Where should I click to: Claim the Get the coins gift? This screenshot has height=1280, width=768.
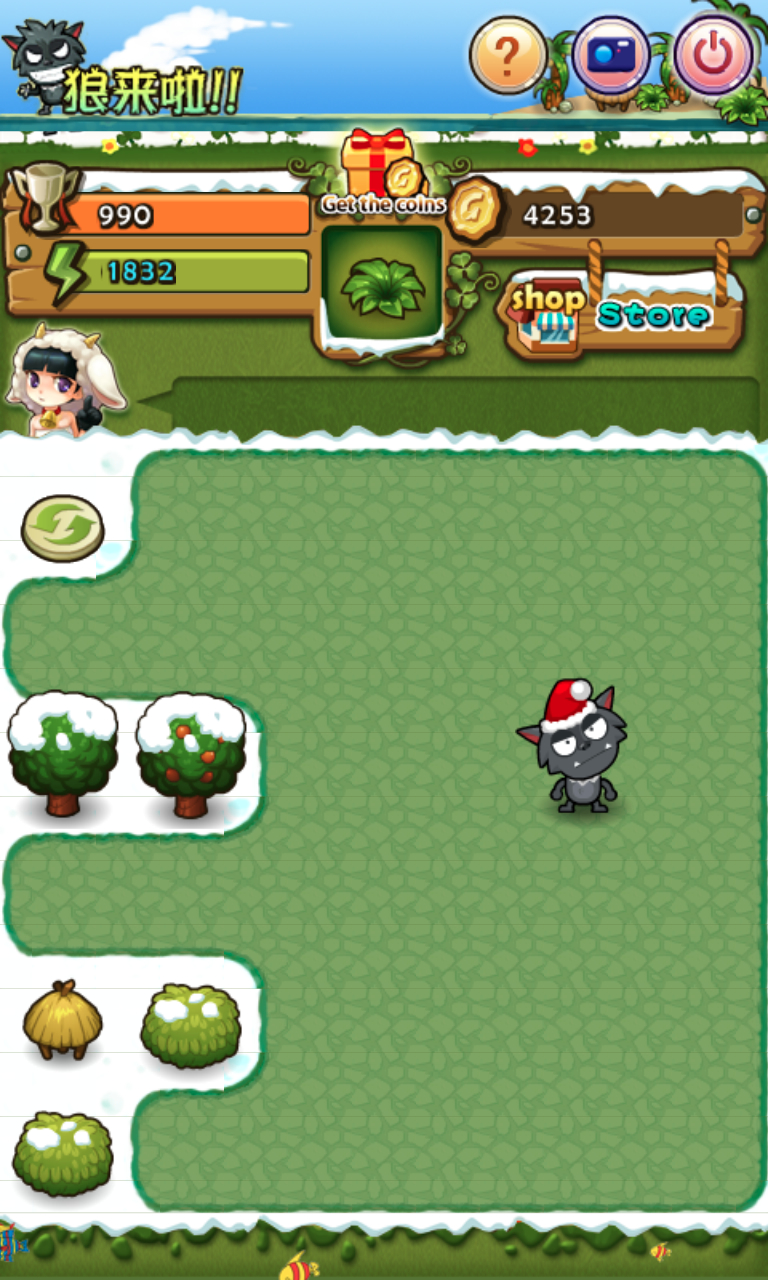[383, 173]
